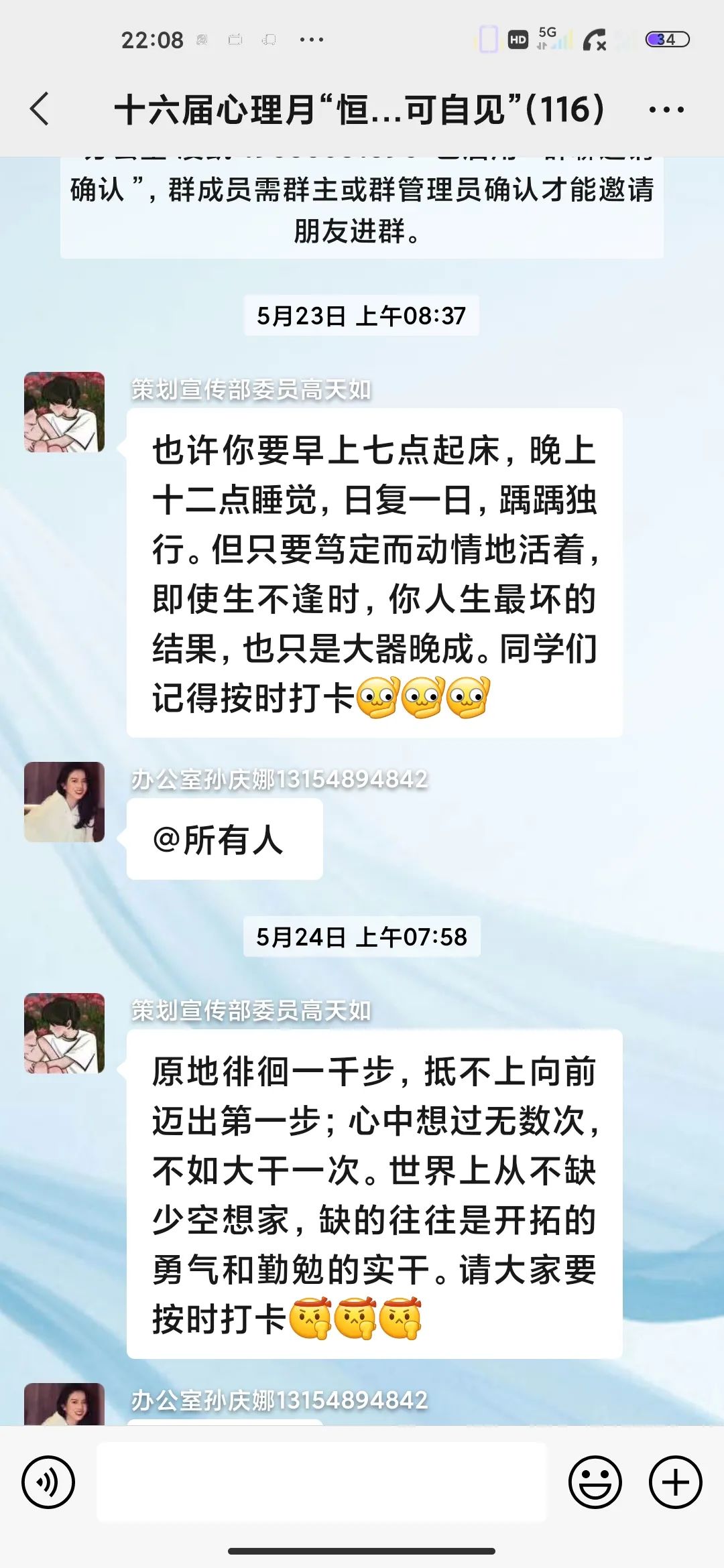
Task: Focus the message text field
Action: point(322,1482)
